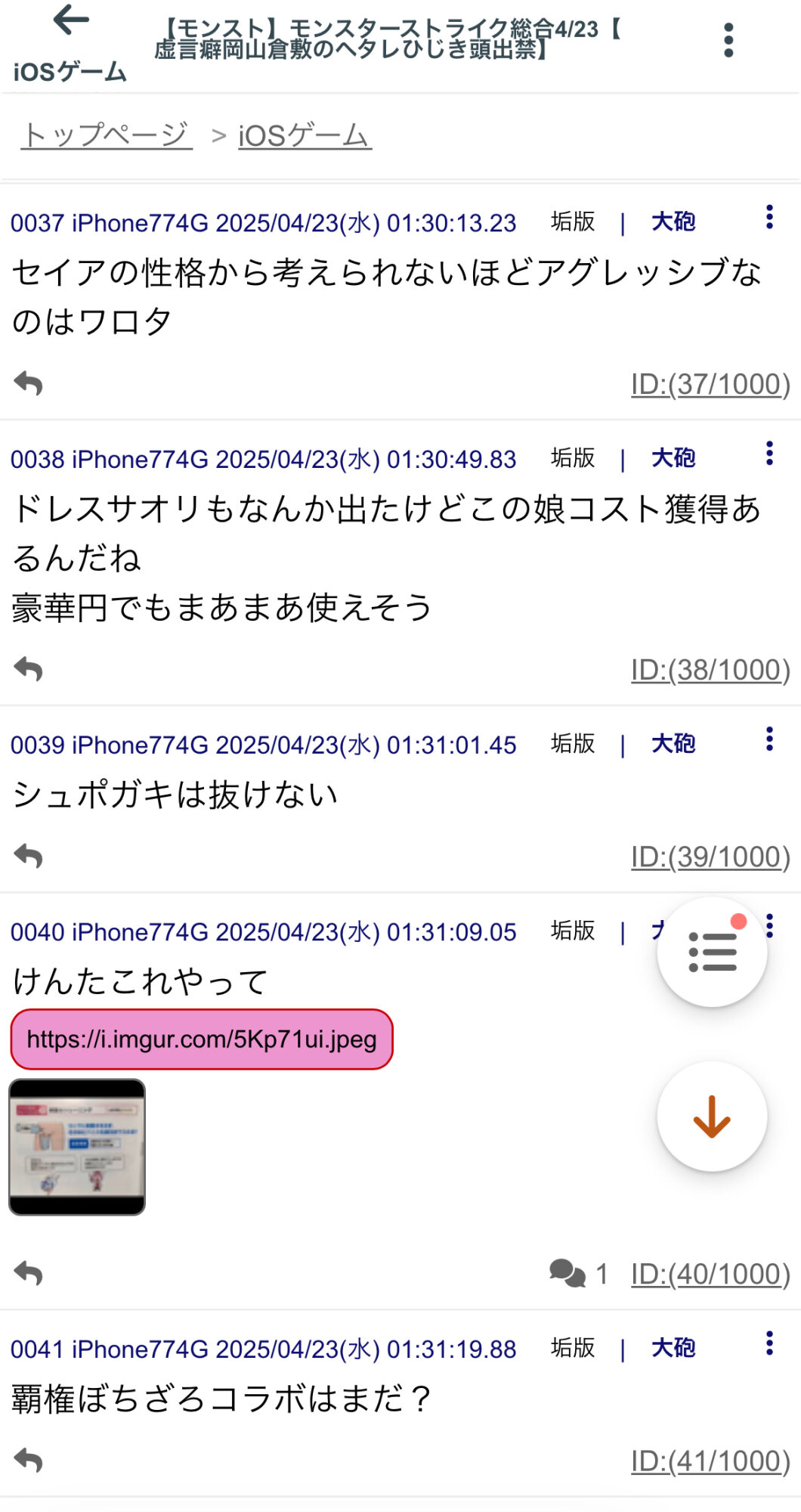Image resolution: width=801 pixels, height=1512 pixels.
Task: Open options menu for post 0037
Action: tap(769, 217)
